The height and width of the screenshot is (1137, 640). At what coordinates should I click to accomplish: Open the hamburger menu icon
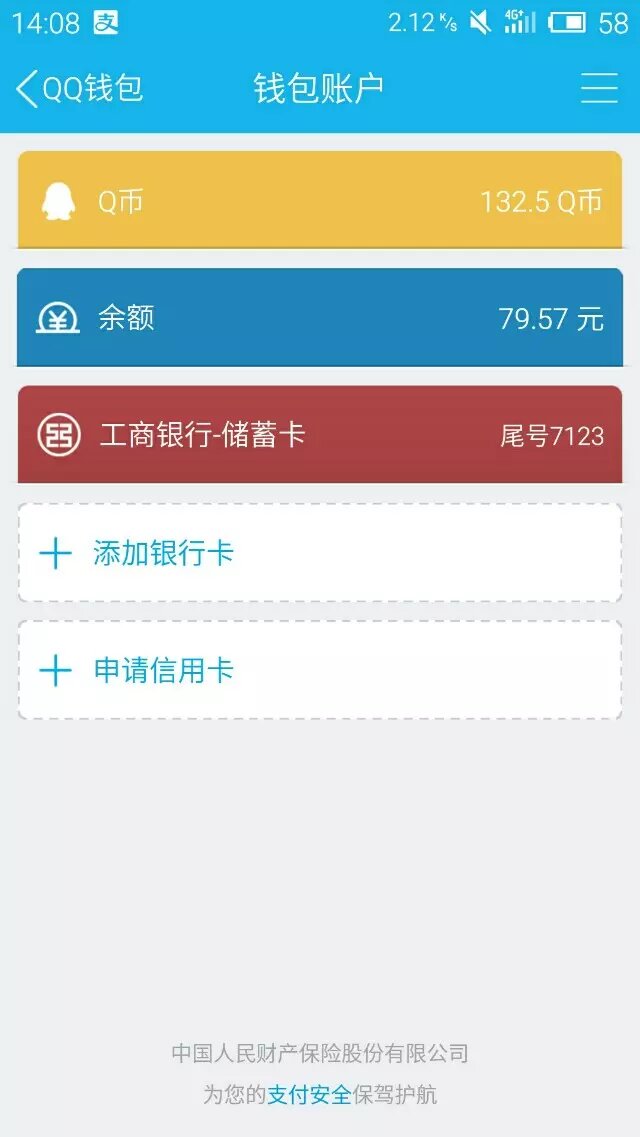point(599,88)
